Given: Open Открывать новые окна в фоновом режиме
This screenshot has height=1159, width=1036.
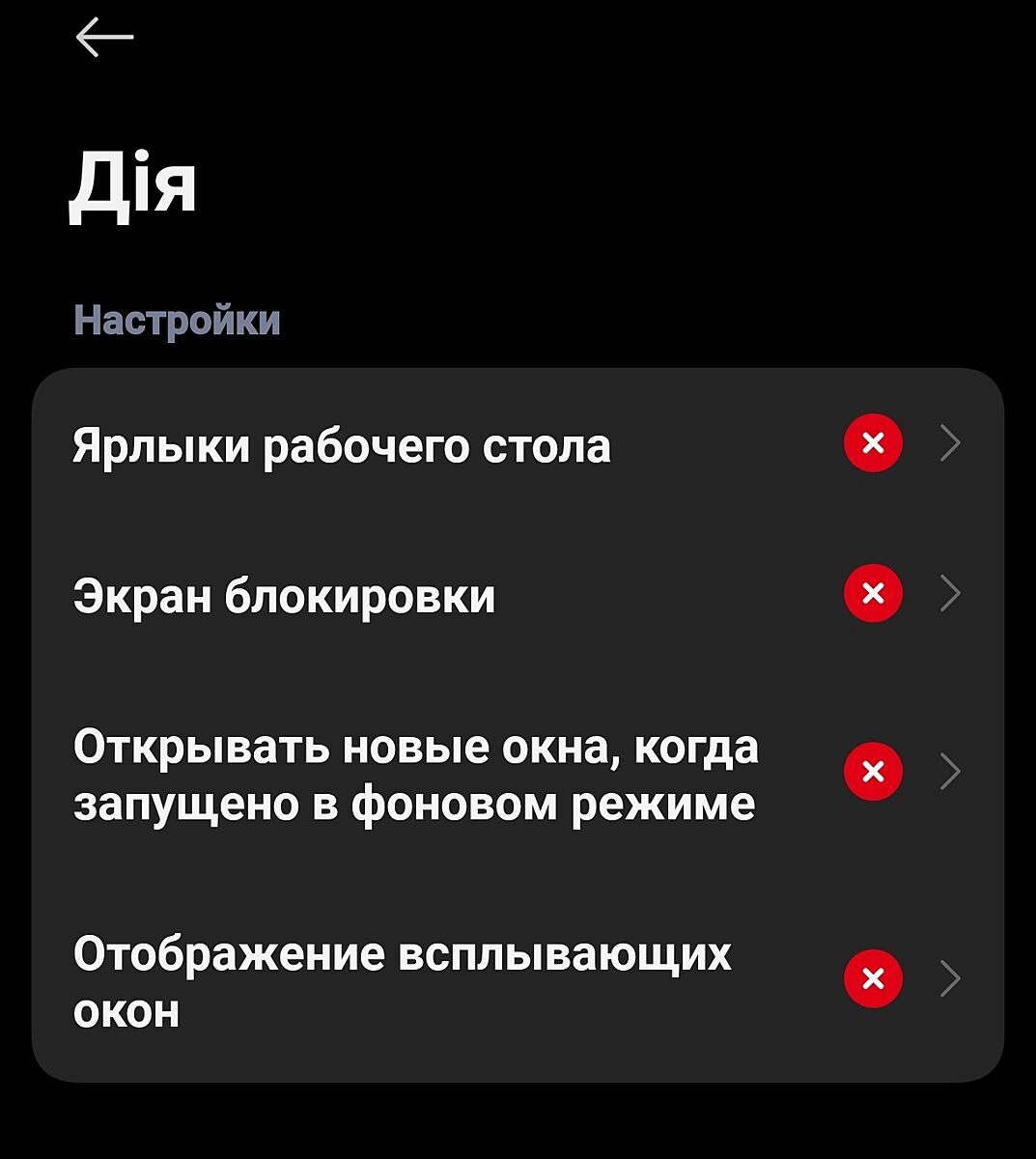Looking at the screenshot, I should [x=518, y=773].
